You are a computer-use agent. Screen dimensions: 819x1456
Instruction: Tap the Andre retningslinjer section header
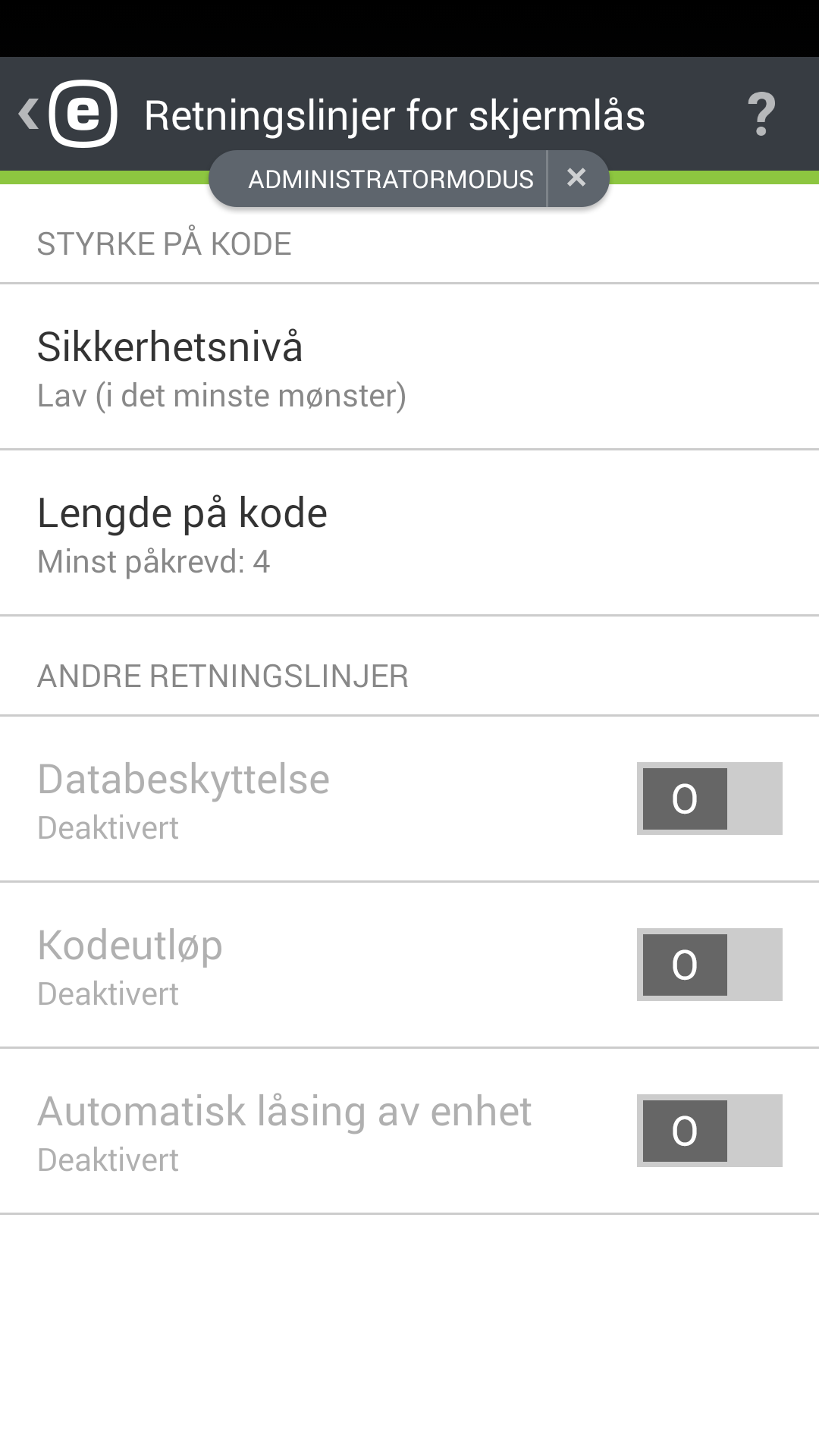(222, 674)
